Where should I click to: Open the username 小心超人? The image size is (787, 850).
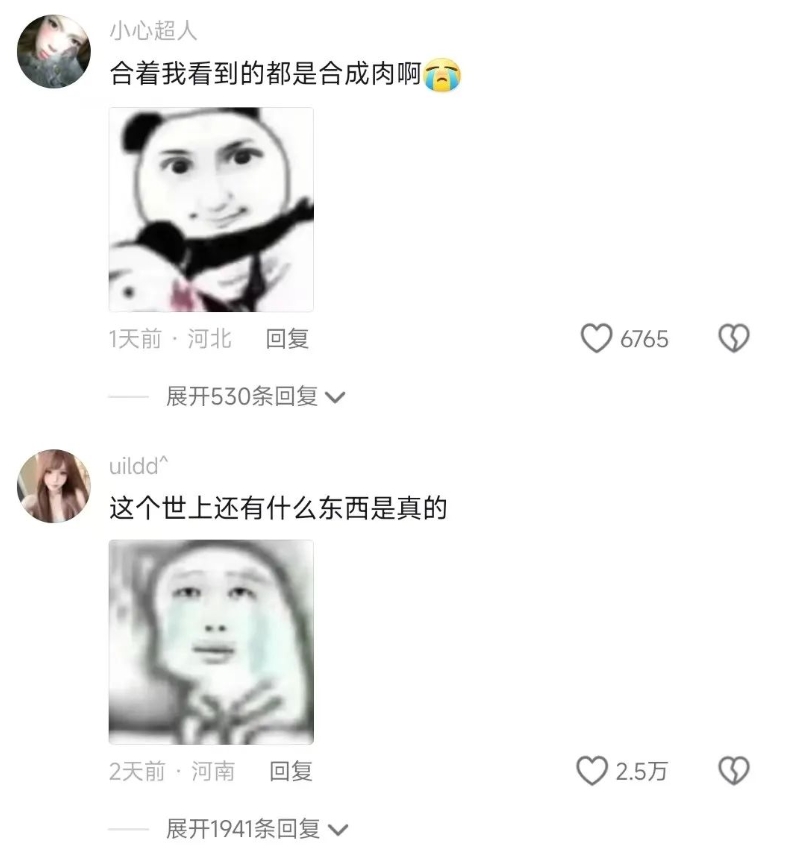click(x=153, y=31)
